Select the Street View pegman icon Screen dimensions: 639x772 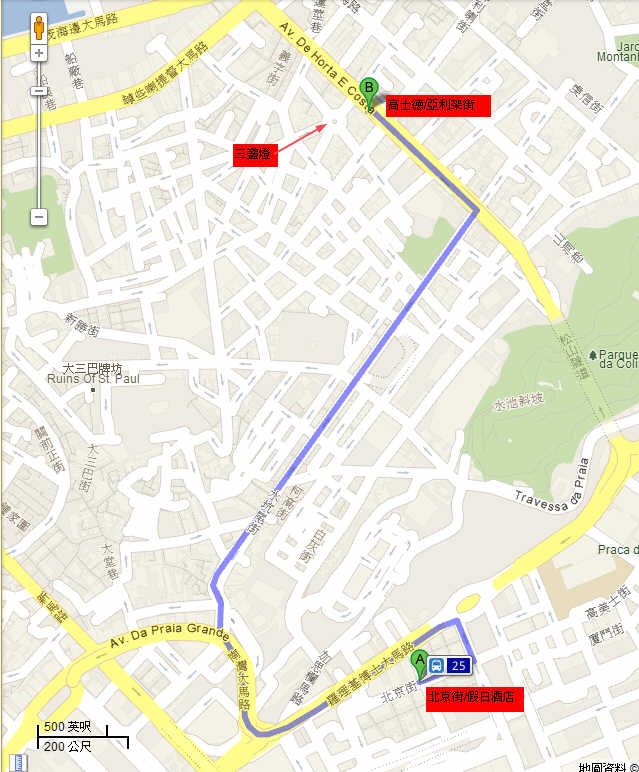click(39, 26)
